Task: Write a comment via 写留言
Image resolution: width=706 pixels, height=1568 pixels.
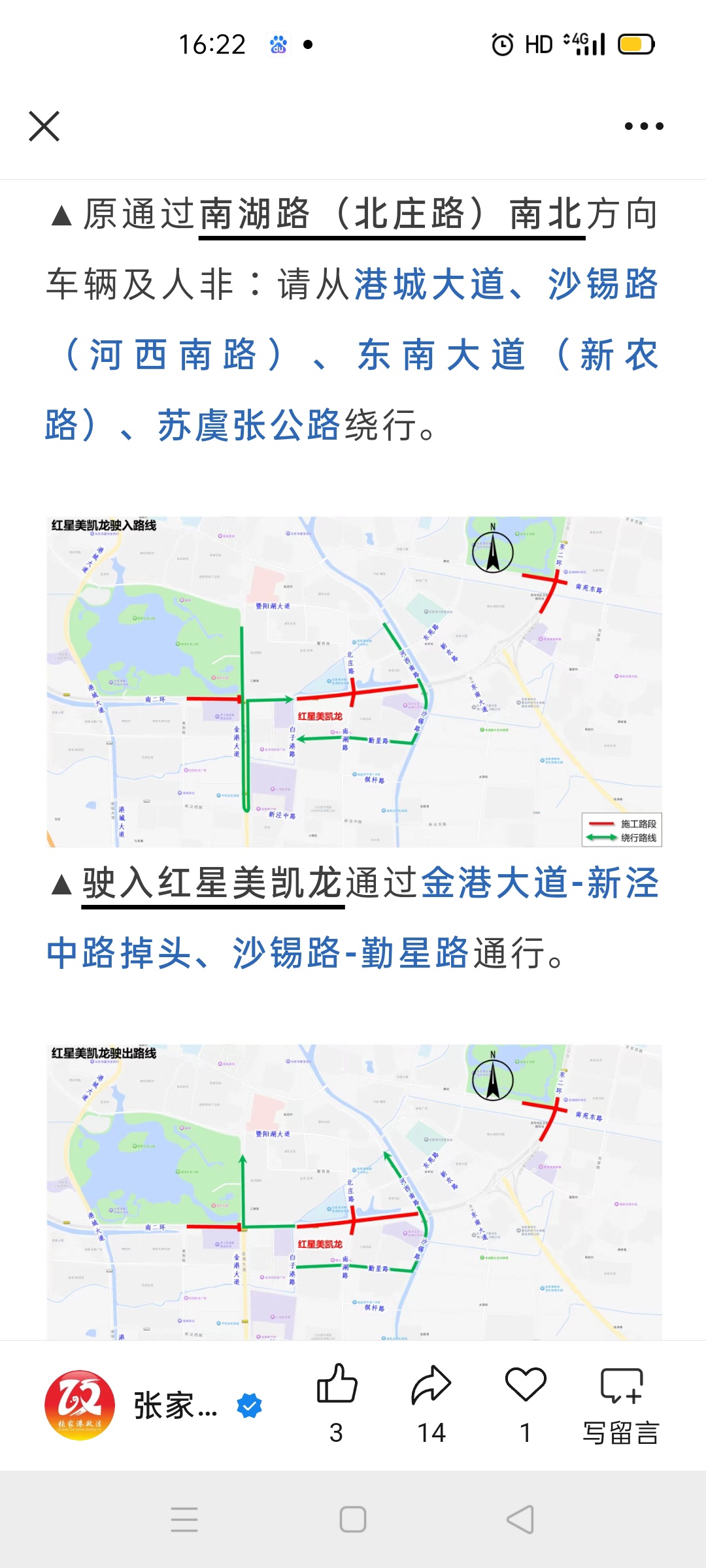Action: 621,1398
